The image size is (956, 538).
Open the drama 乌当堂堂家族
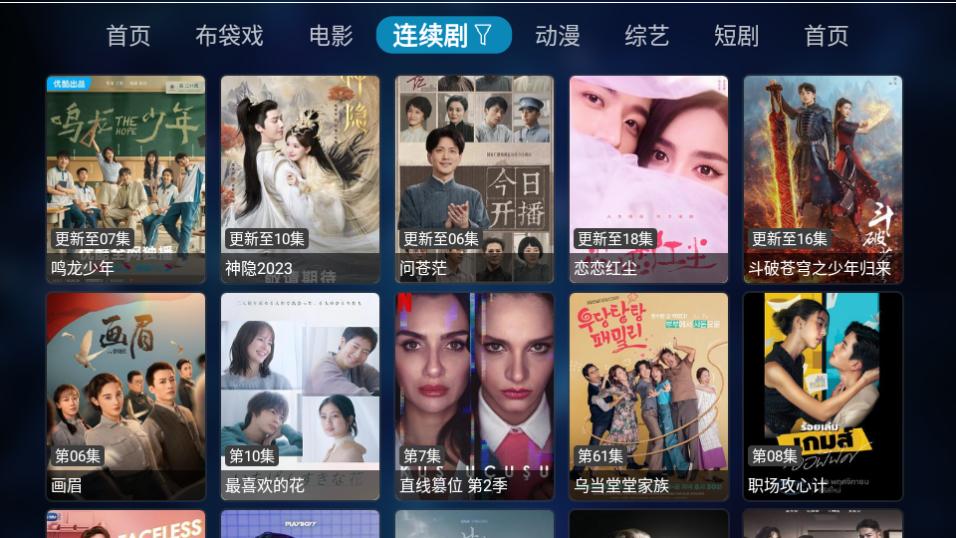click(x=648, y=395)
